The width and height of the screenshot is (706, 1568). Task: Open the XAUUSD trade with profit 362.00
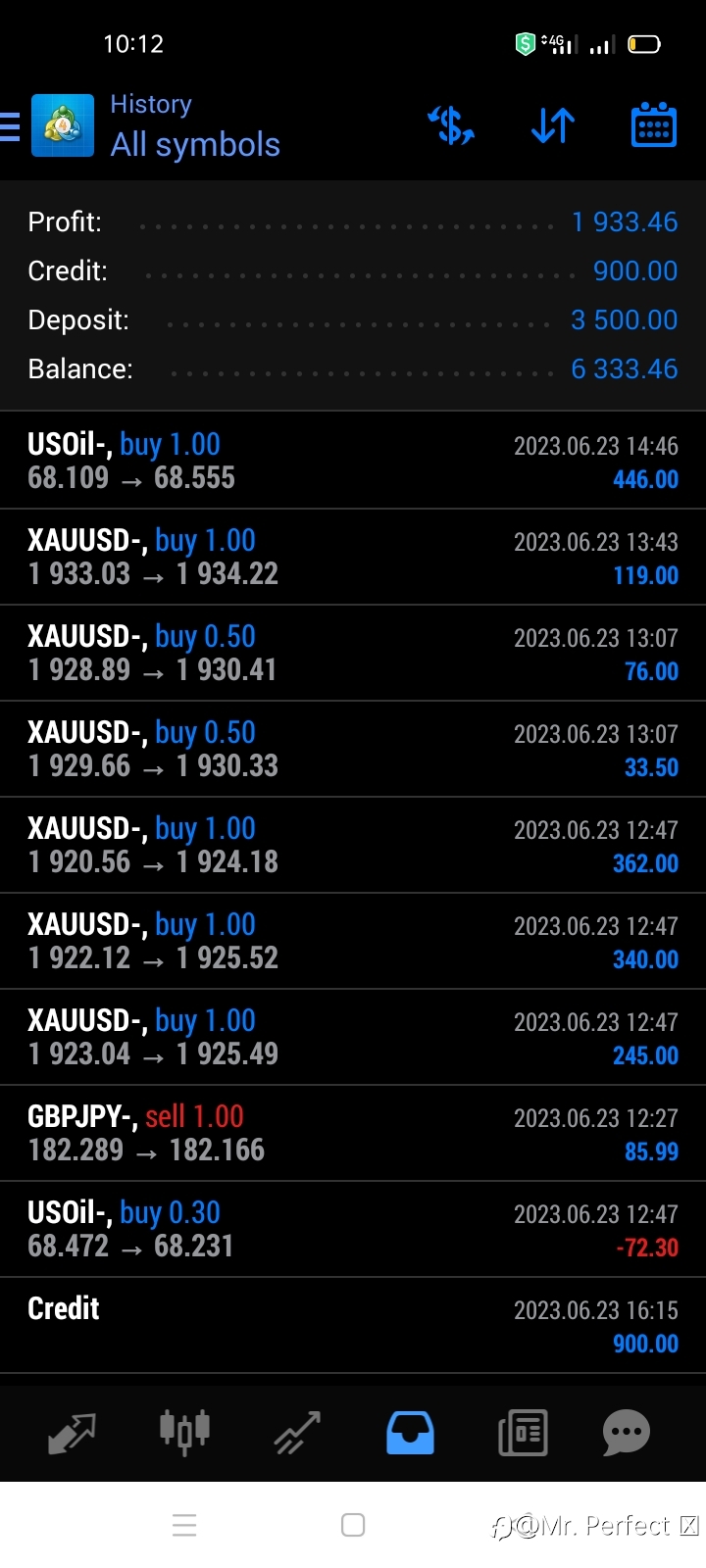353,845
